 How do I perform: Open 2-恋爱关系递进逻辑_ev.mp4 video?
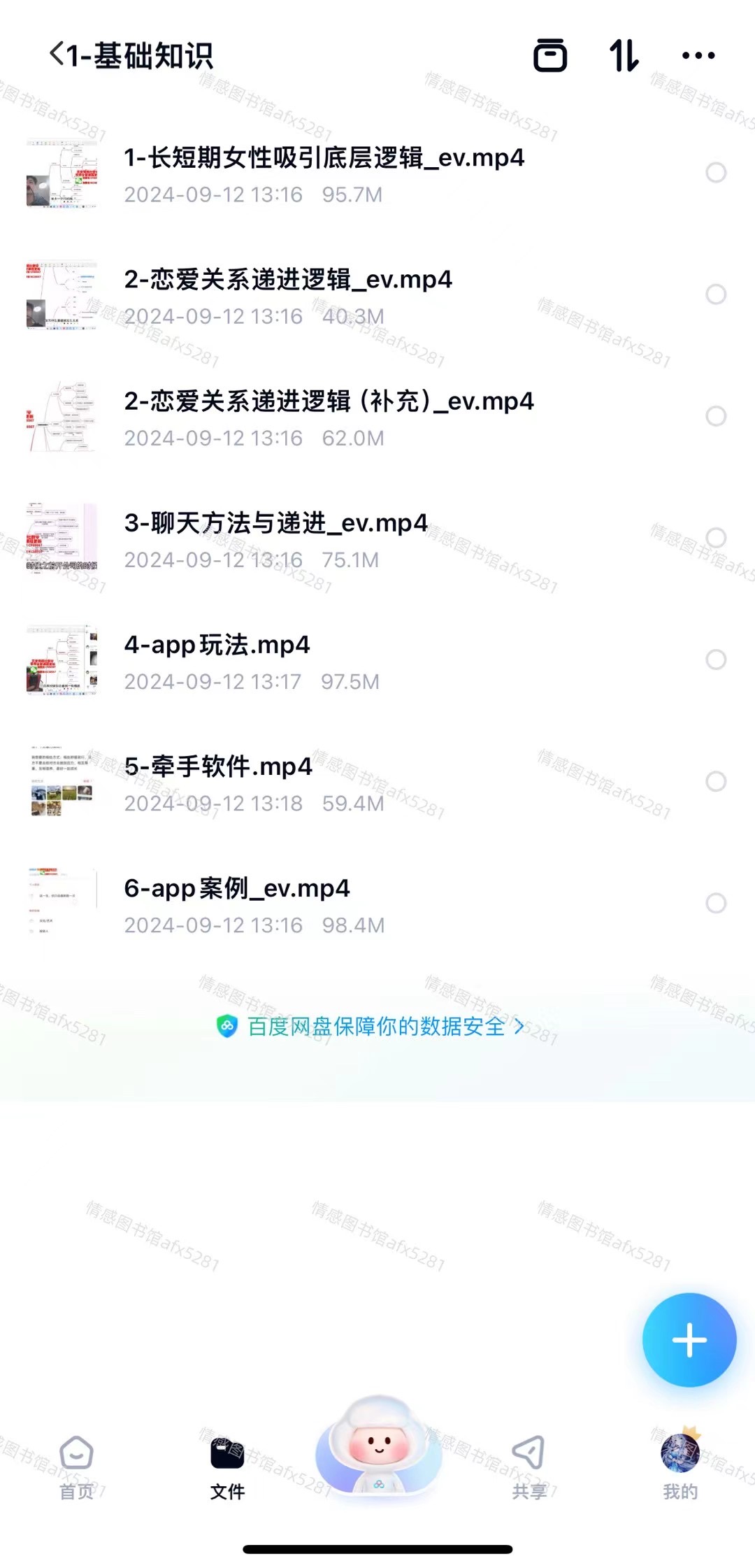point(288,280)
